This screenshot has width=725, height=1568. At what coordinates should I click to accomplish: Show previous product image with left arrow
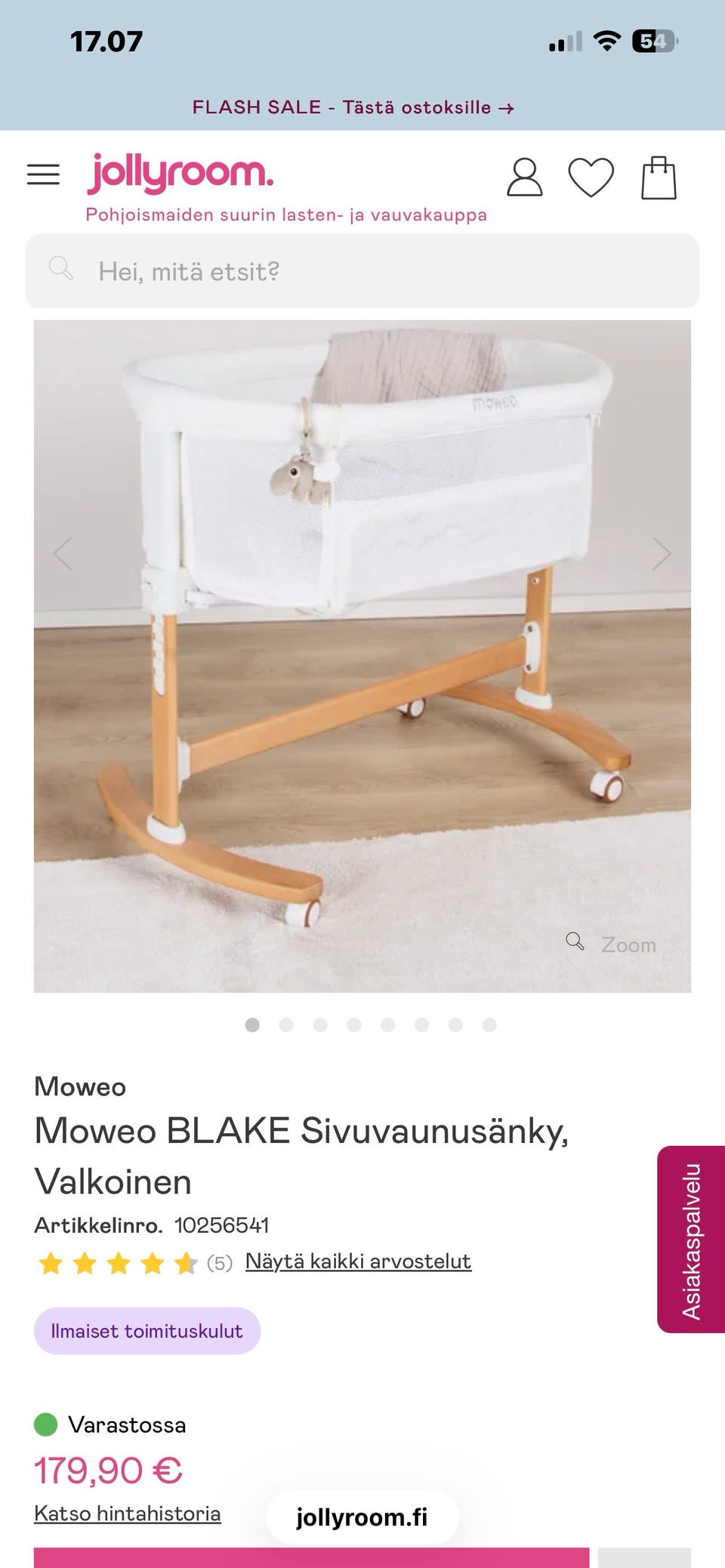pos(63,553)
